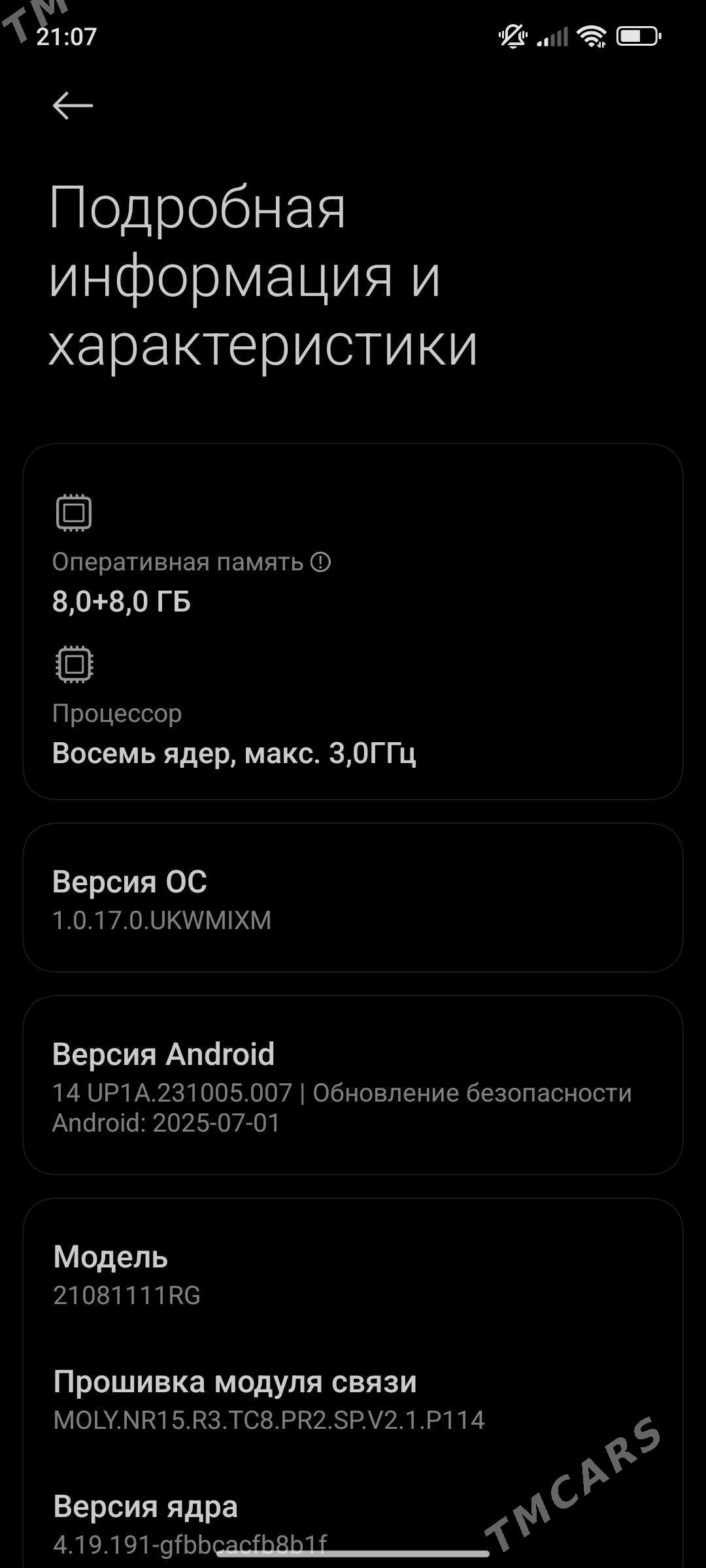Go back using the arrow icon
This screenshot has height=1568, width=706.
73,106
